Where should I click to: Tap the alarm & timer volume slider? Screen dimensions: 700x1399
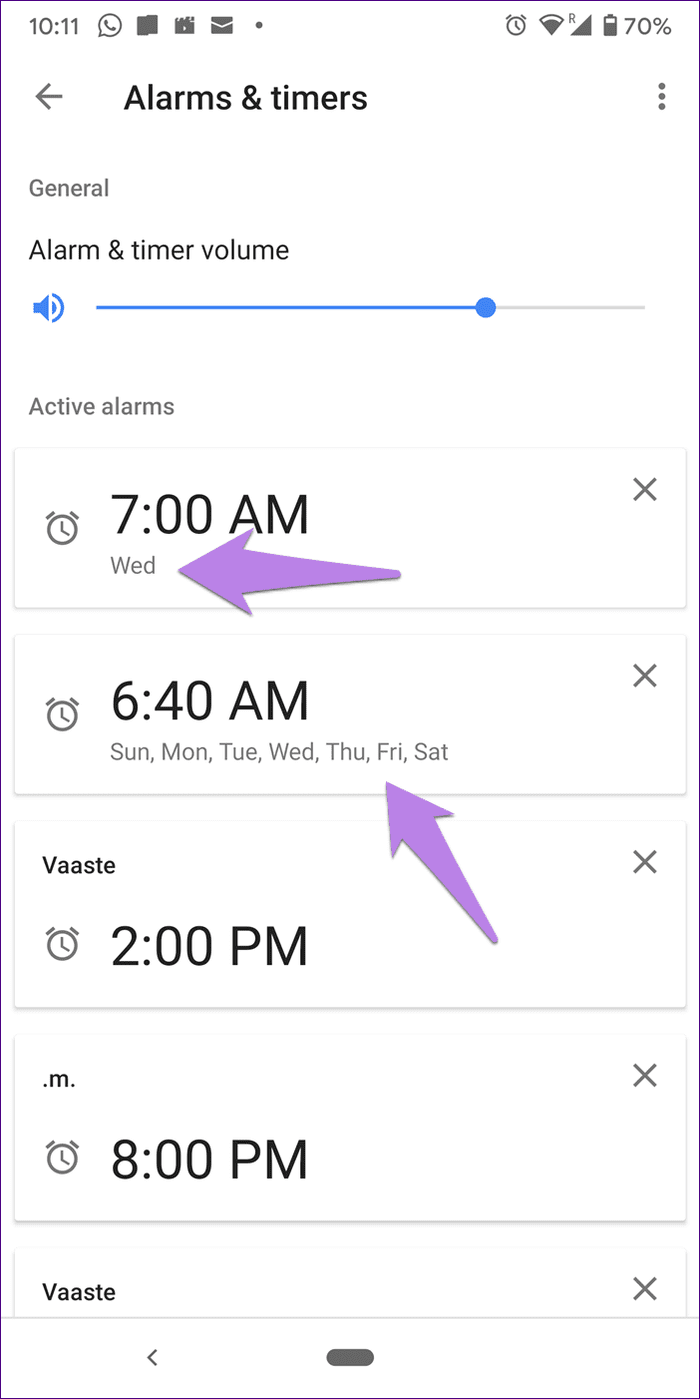(x=370, y=308)
